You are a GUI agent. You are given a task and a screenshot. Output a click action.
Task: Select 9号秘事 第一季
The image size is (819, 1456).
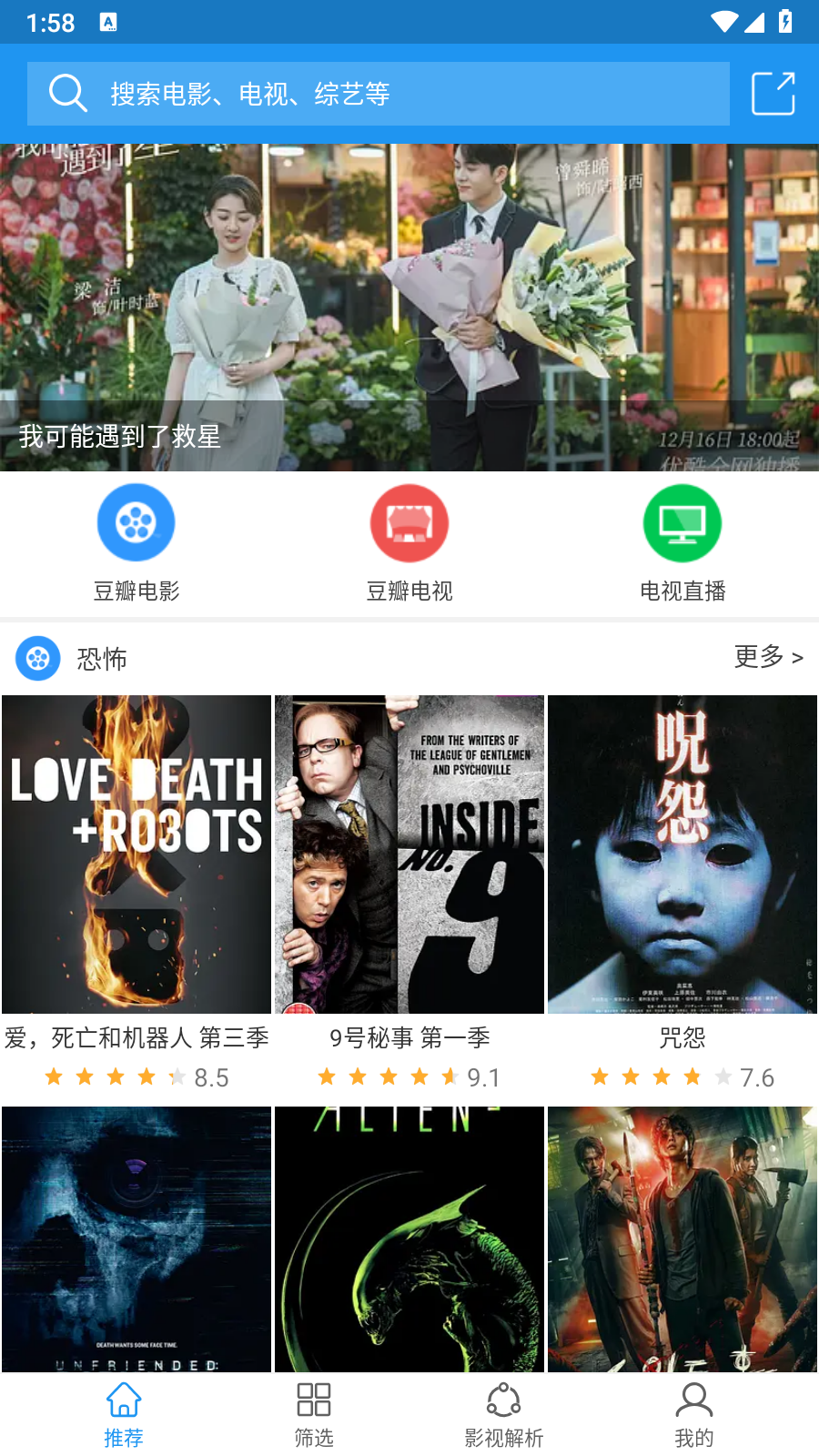coord(409,854)
